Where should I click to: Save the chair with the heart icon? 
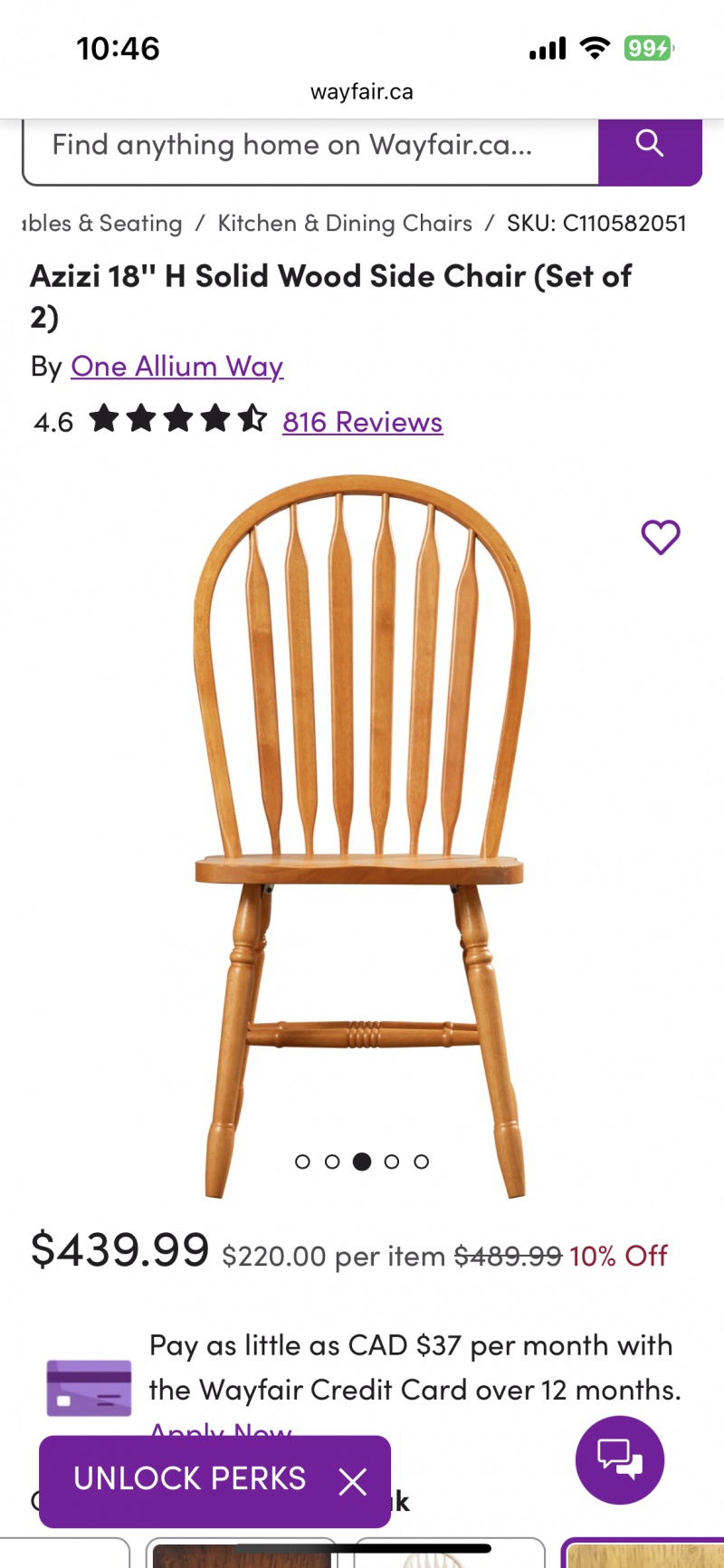pos(661,537)
